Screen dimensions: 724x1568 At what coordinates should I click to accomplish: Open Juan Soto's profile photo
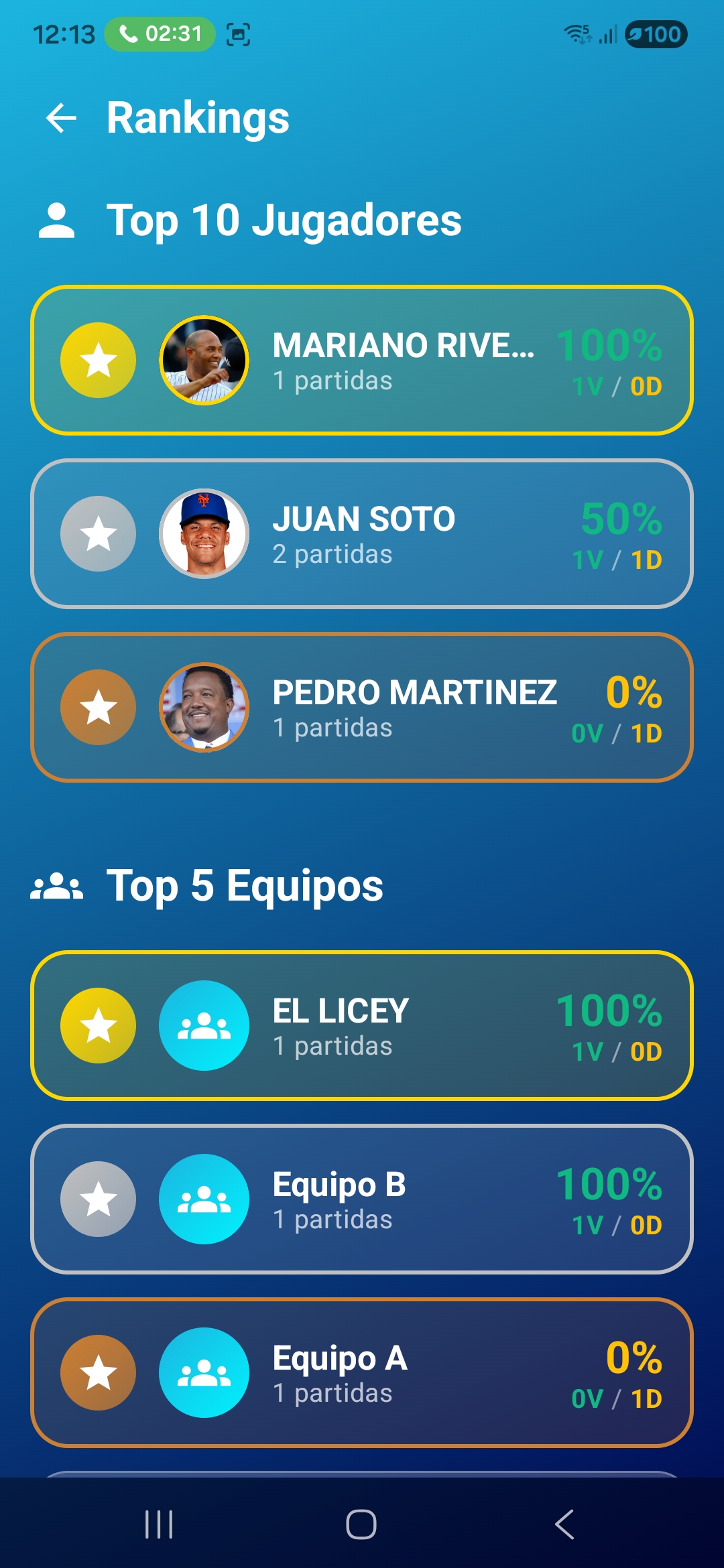(204, 535)
